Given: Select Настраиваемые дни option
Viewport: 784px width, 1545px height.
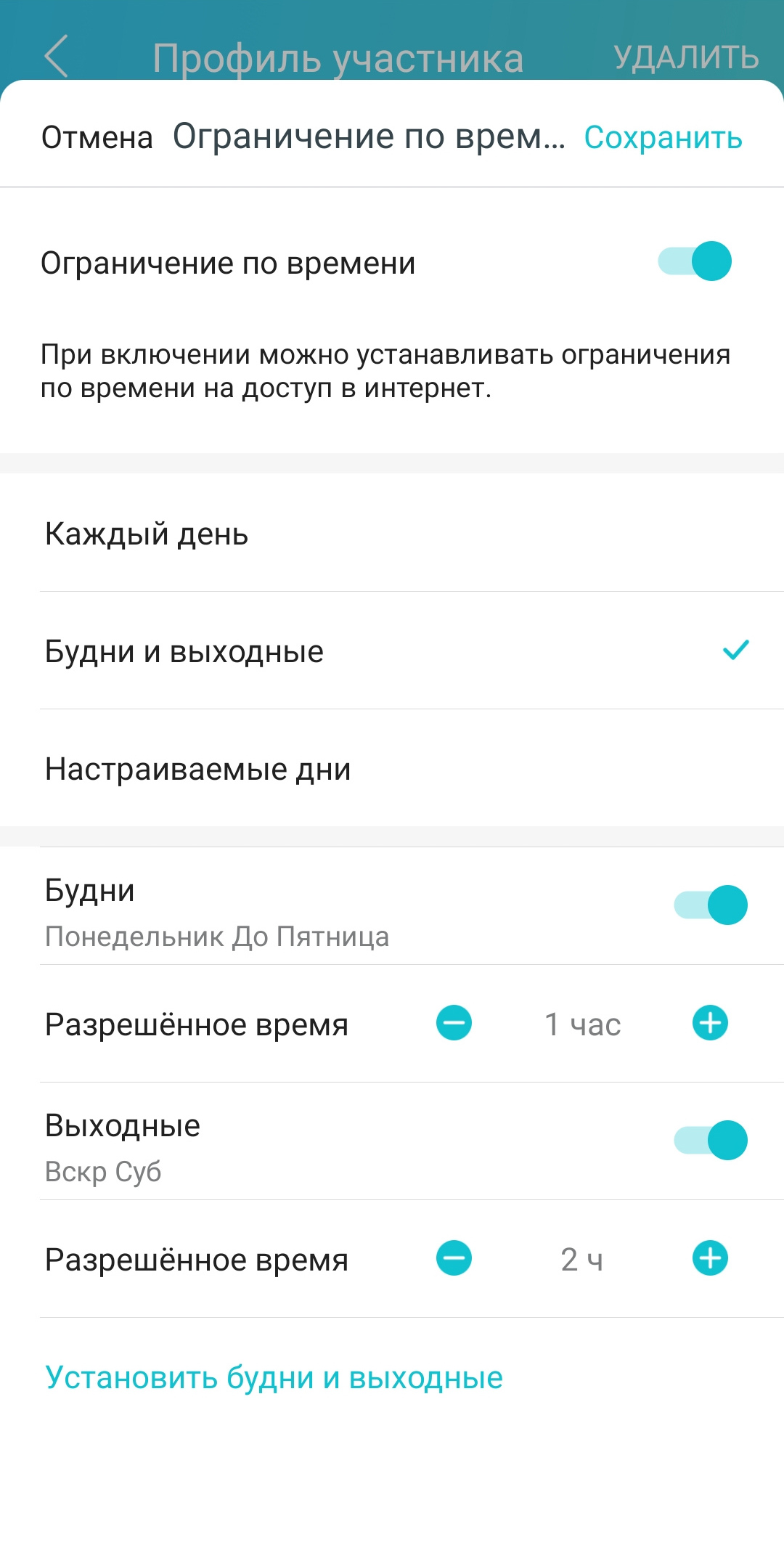Looking at the screenshot, I should [x=392, y=769].
